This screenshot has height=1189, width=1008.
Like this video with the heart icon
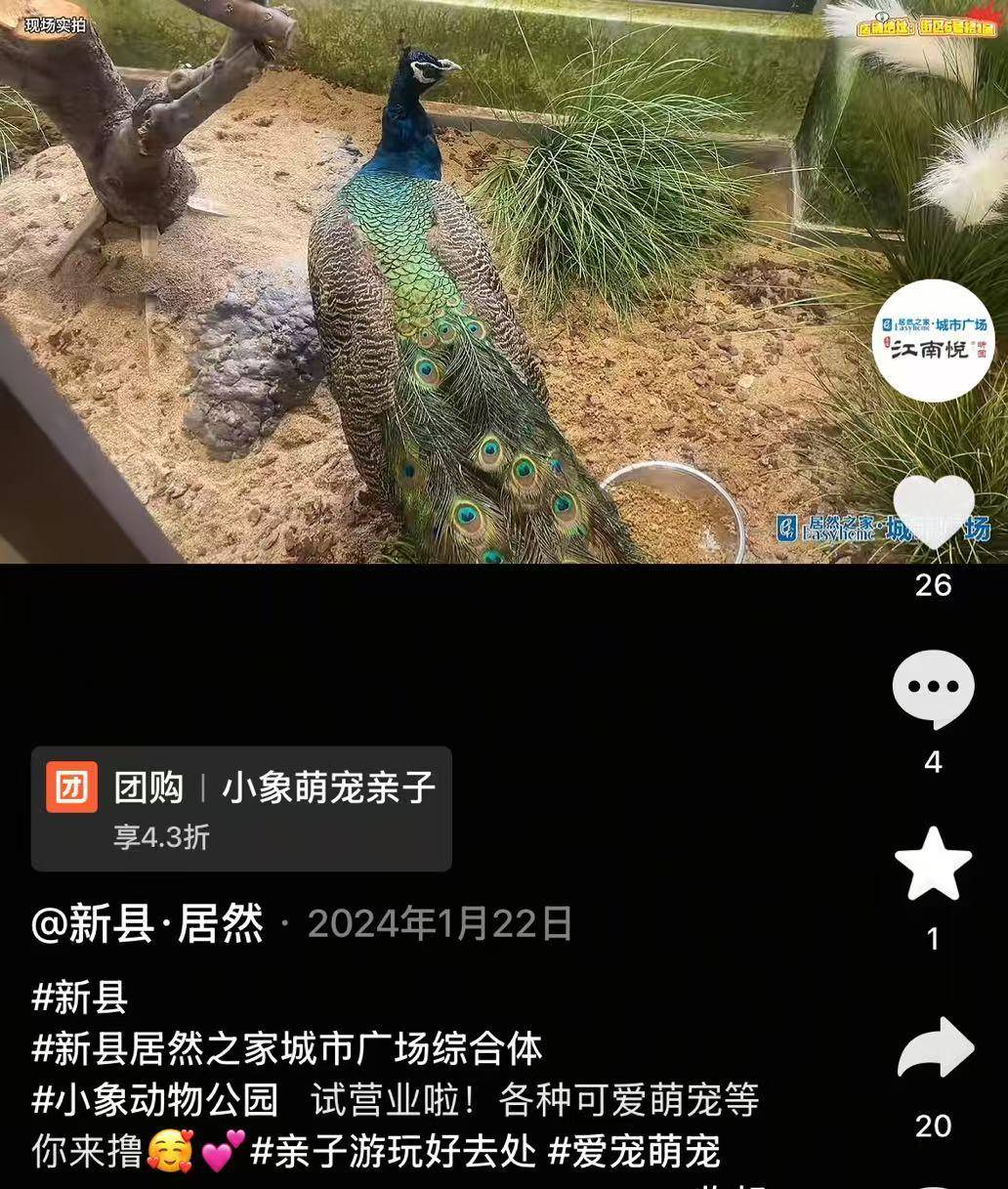[x=933, y=512]
